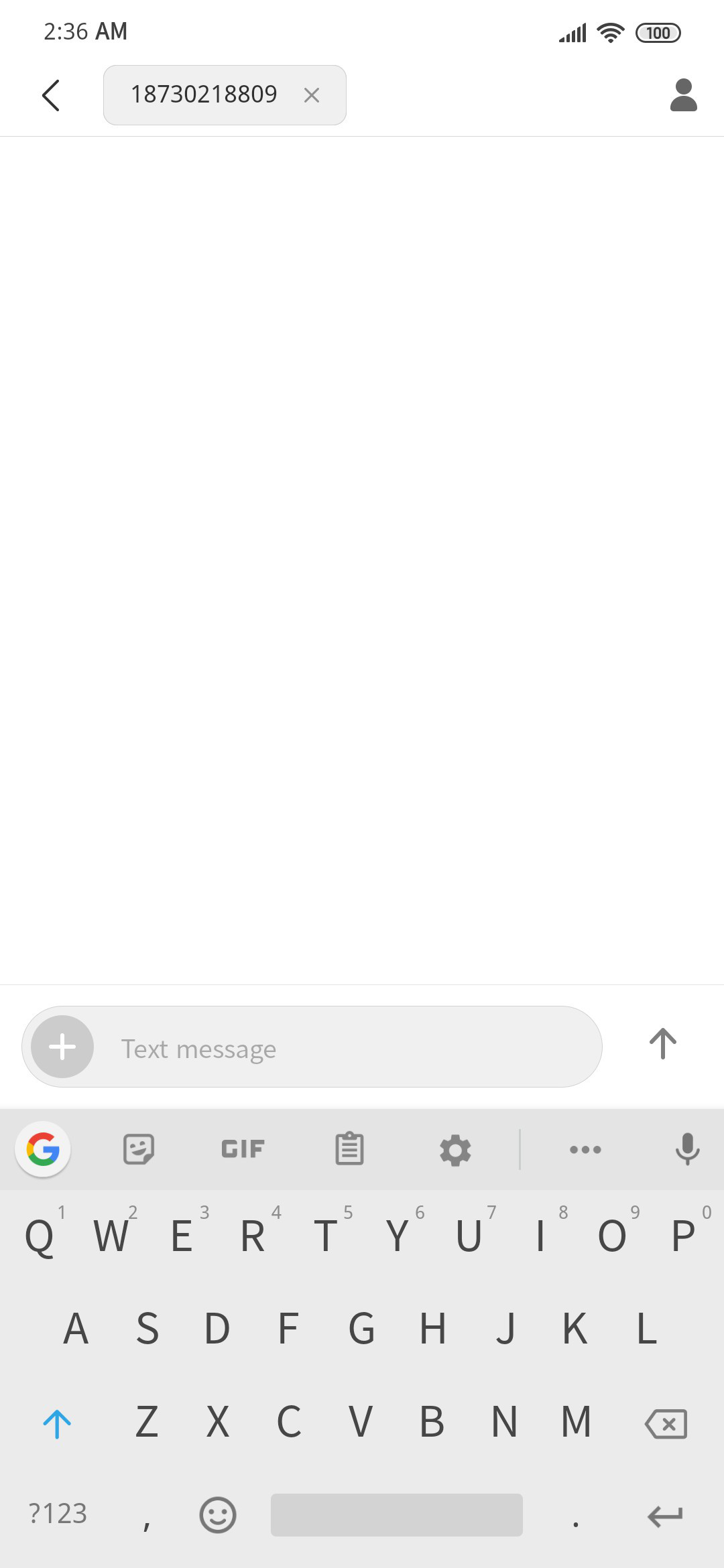
Task: Switch to the ?123 symbols keyboard
Action: (x=58, y=1514)
